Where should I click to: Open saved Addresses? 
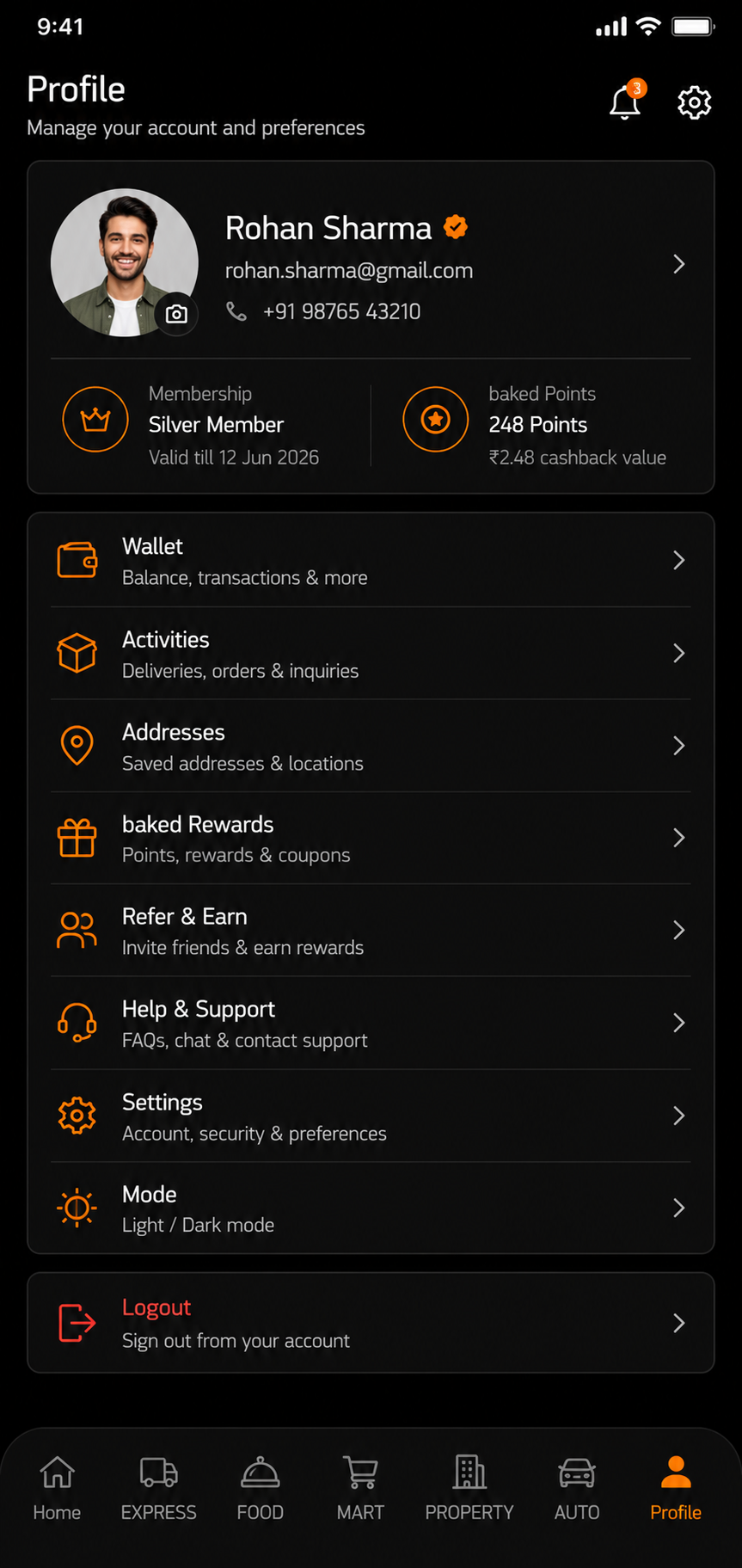[371, 746]
